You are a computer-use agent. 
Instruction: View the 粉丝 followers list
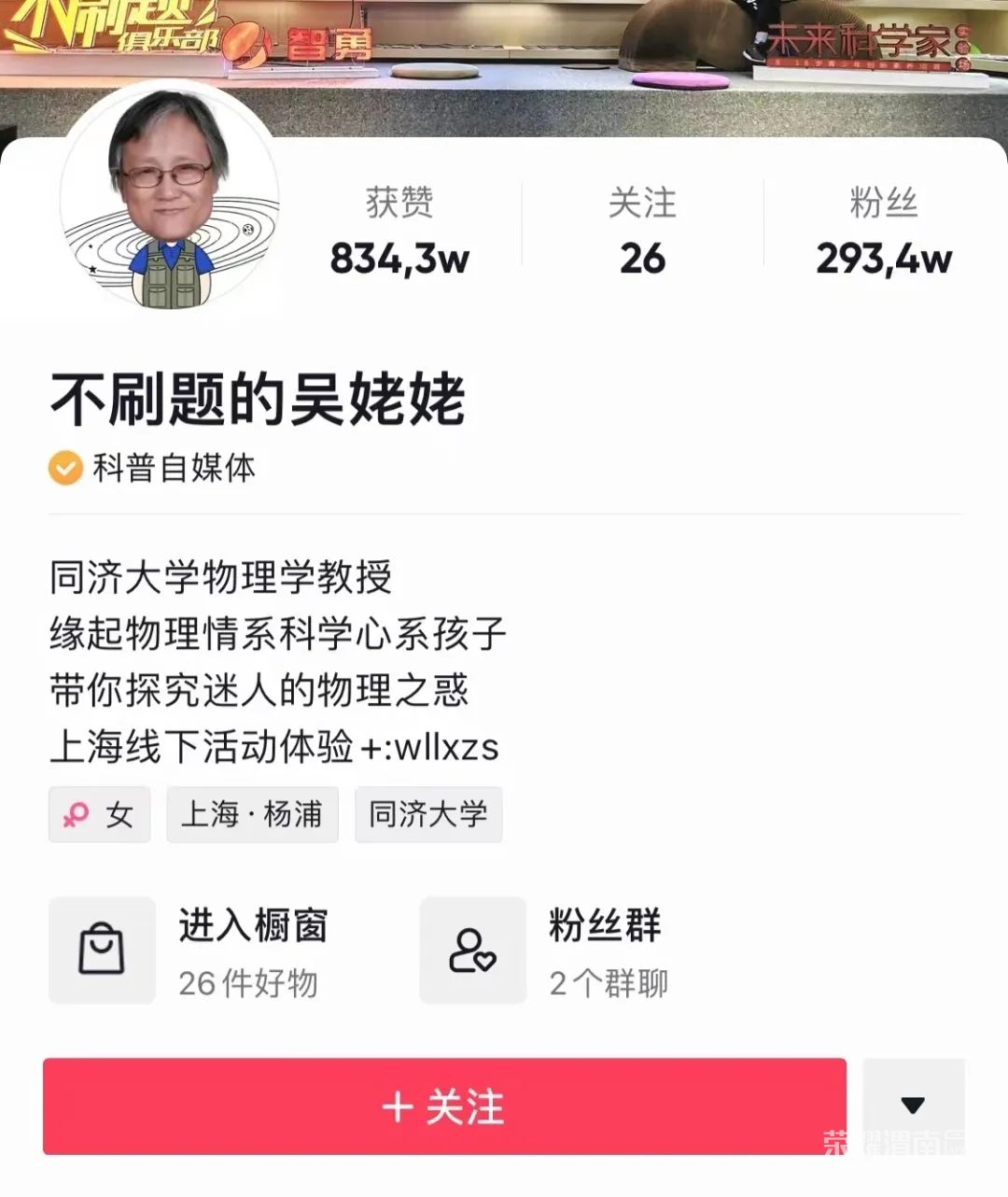[x=883, y=232]
